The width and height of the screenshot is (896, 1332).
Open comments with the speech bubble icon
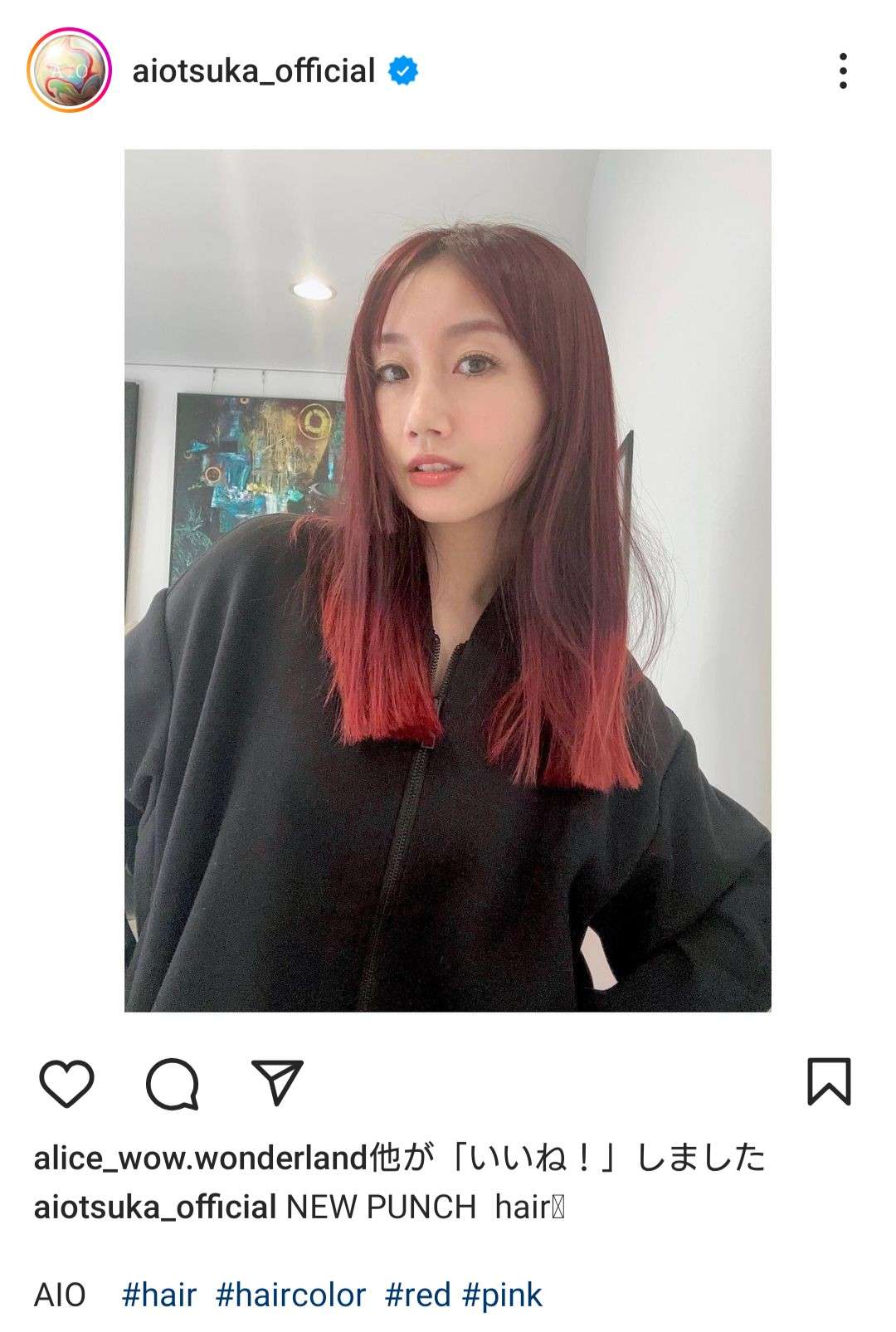[x=173, y=1083]
